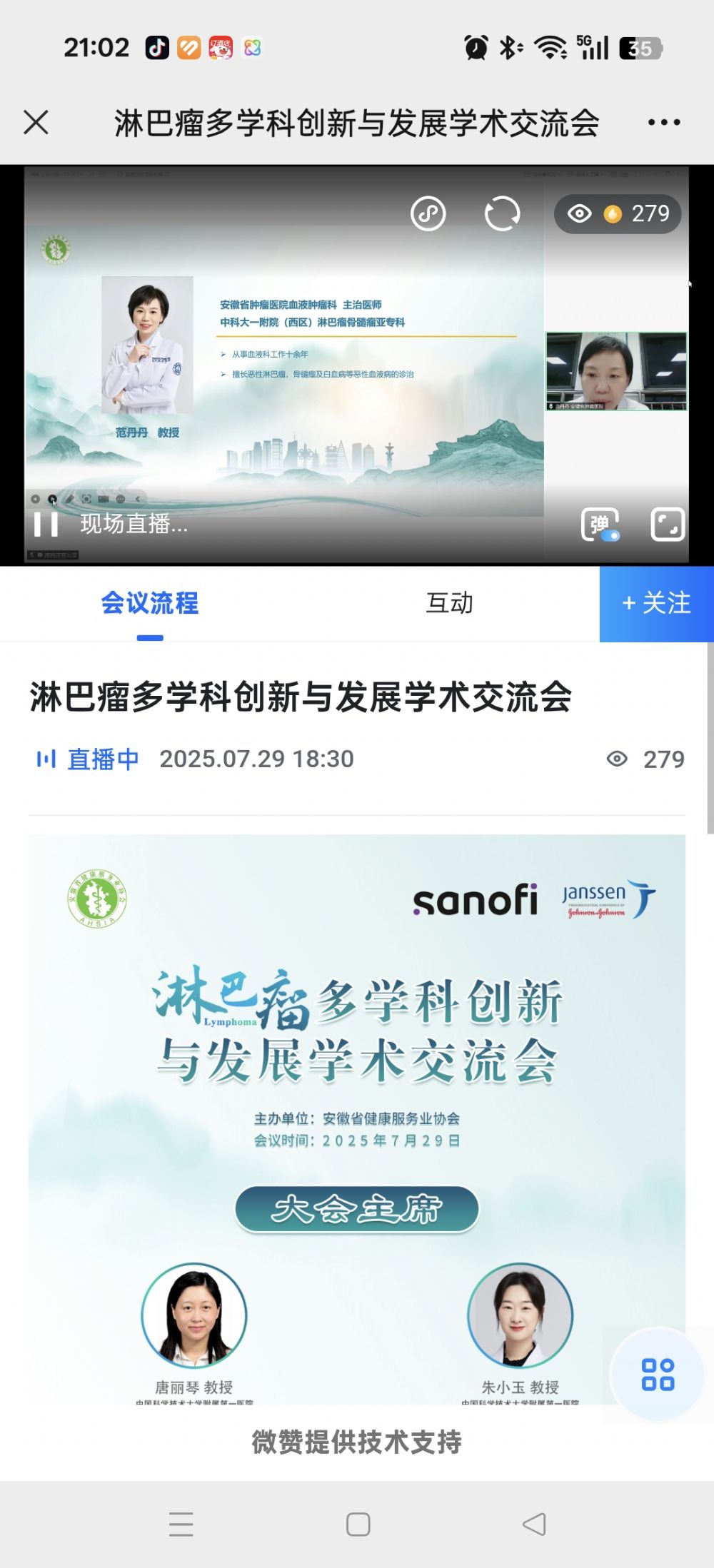Go to the home screen
714x1568 pixels.
[358, 1524]
